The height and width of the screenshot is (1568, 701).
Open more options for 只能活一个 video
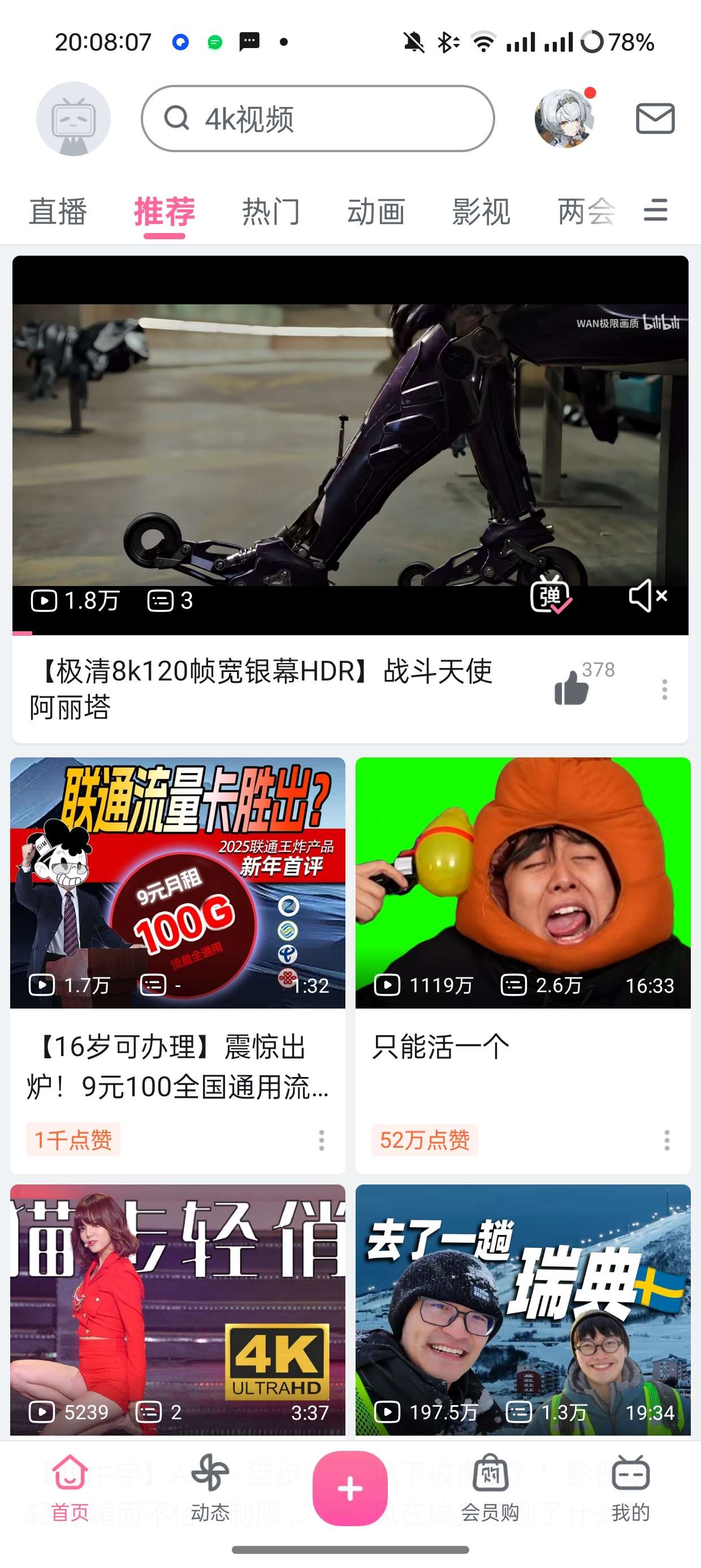point(667,1140)
